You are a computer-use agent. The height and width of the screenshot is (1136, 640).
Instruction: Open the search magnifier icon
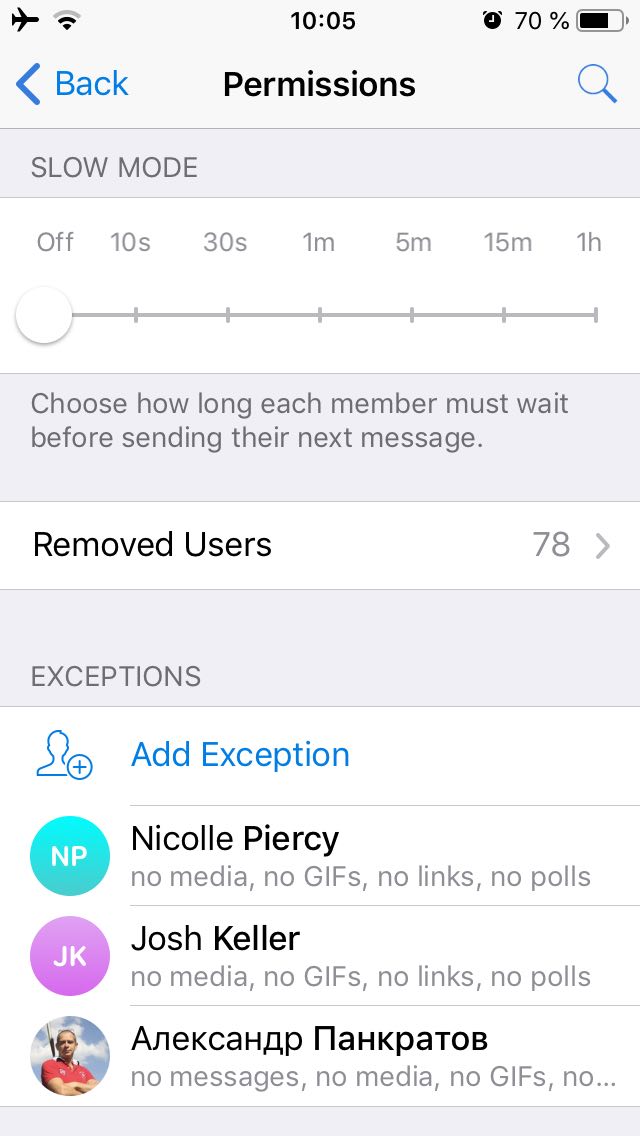[x=597, y=85]
